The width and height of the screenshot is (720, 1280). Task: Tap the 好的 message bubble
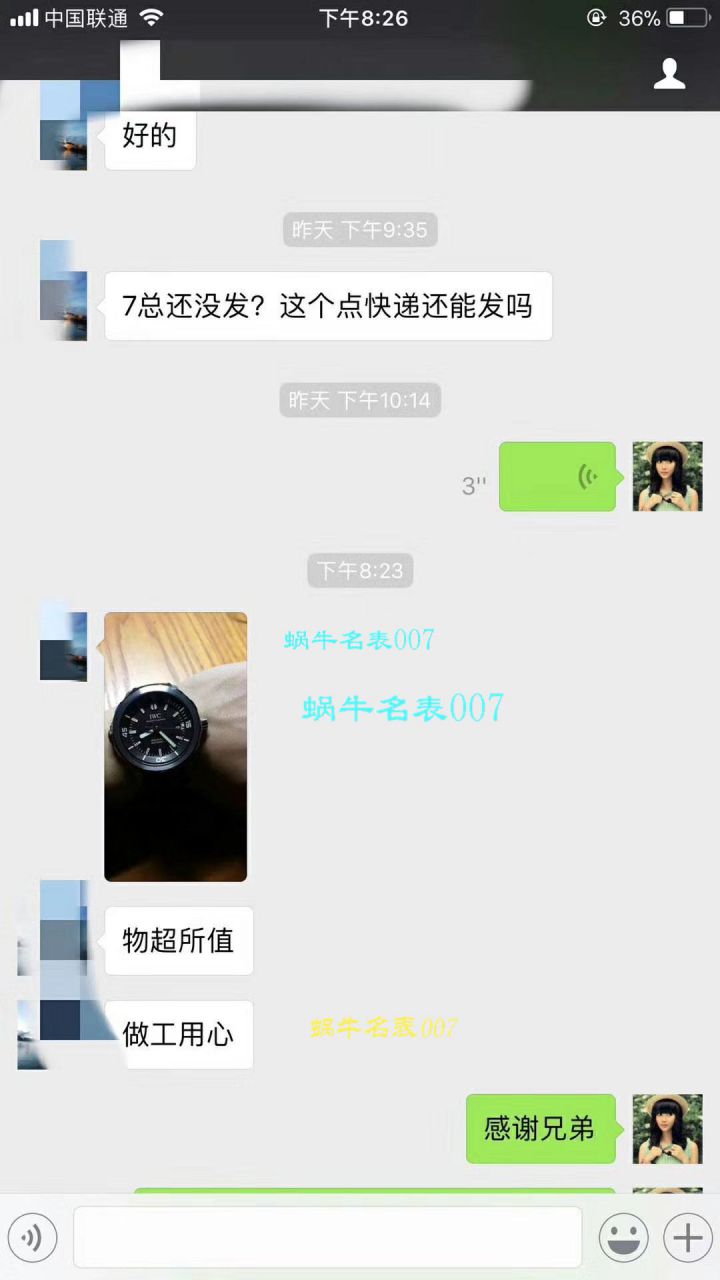pos(150,137)
